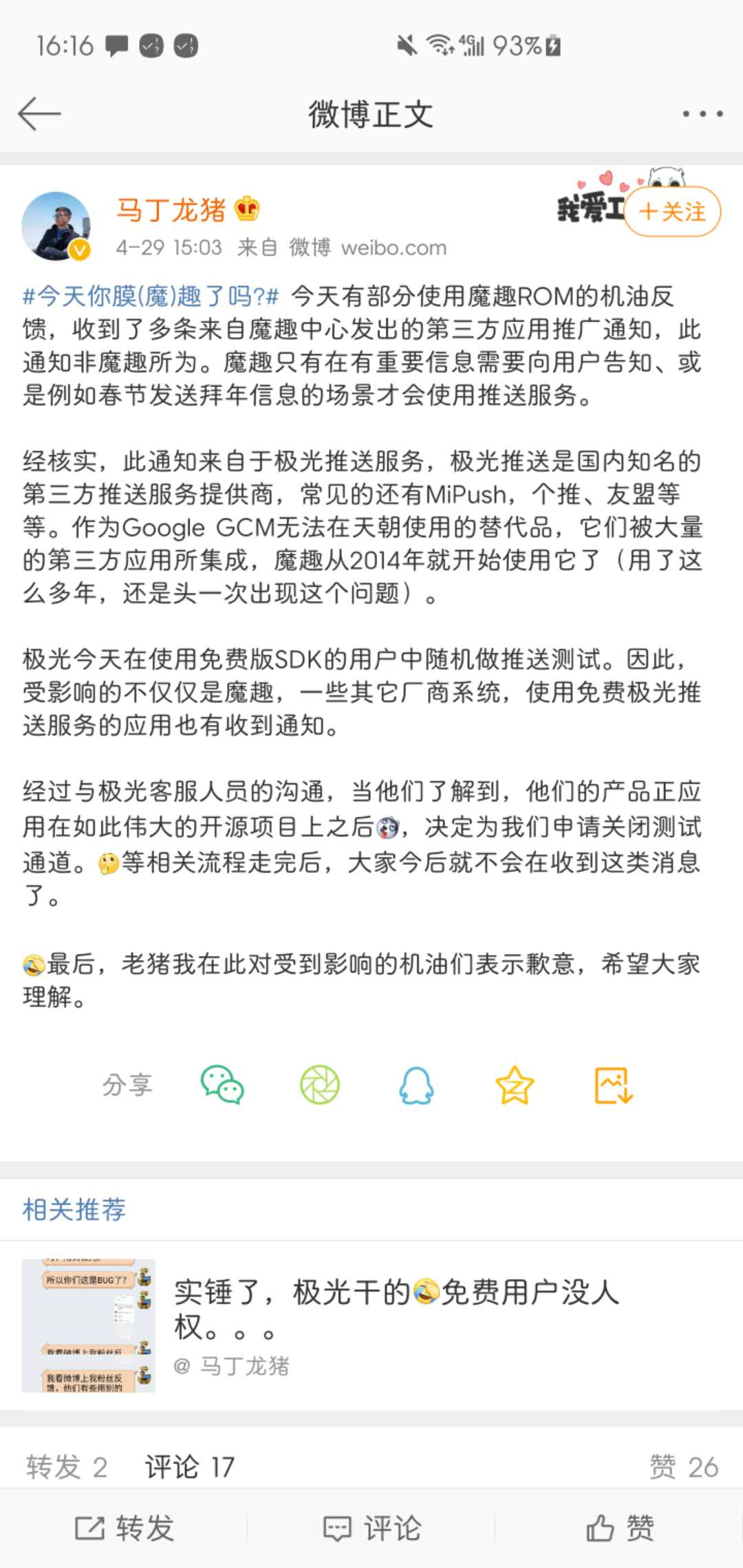743x1568 pixels.
Task: Switch to the 转发 2 tab
Action: pos(67,1467)
